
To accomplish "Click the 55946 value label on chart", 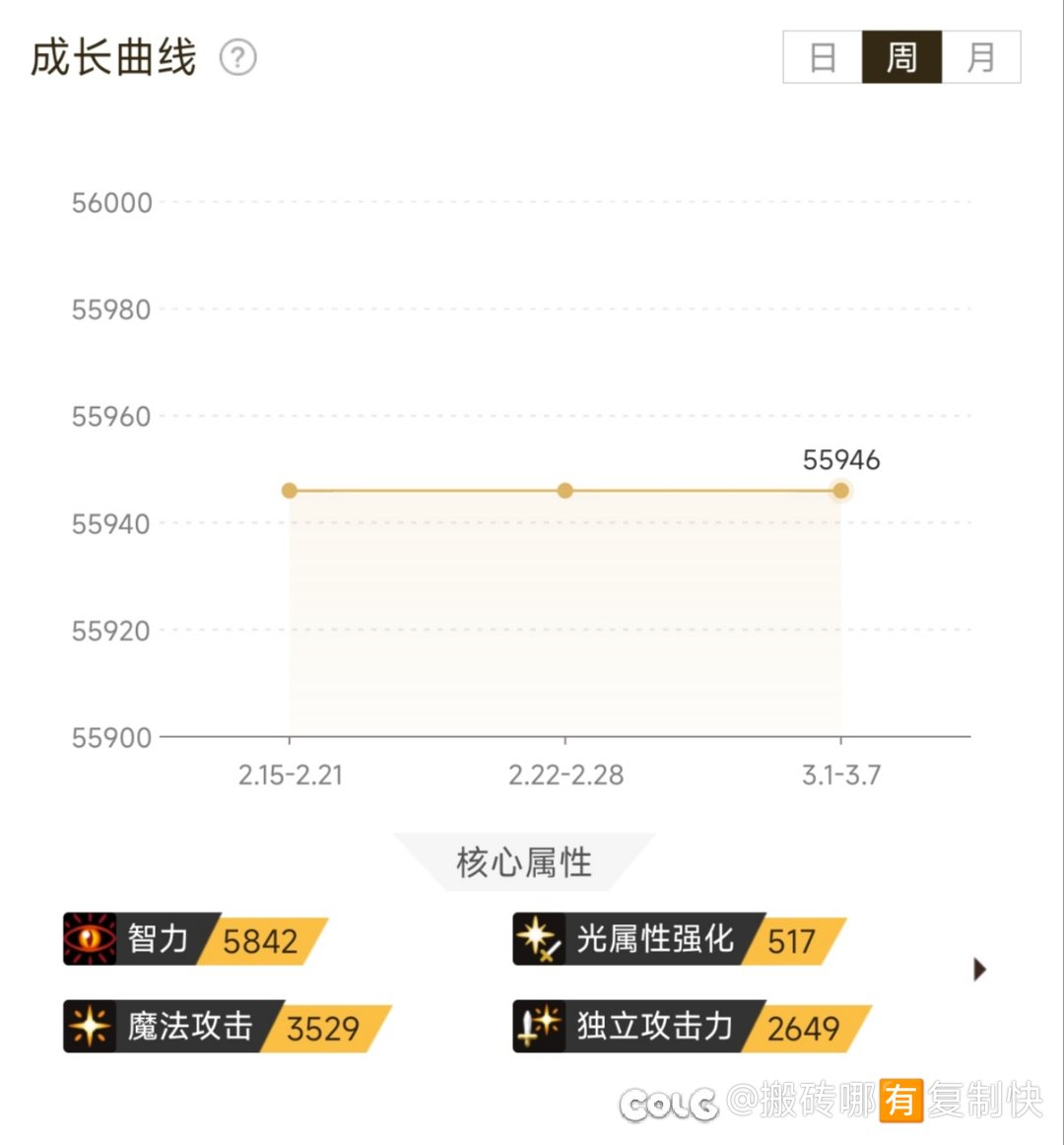I will [x=841, y=458].
